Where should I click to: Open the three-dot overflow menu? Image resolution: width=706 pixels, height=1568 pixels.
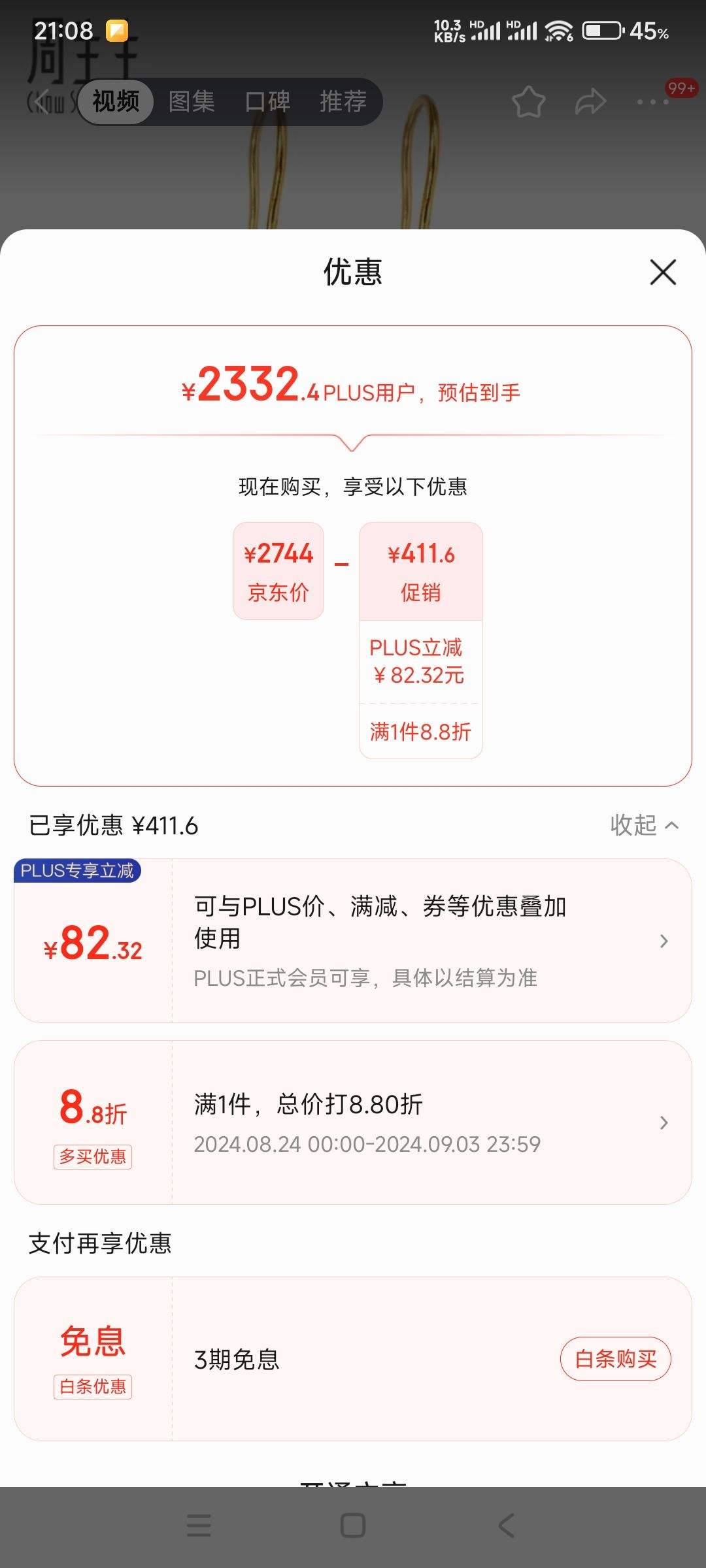652,102
